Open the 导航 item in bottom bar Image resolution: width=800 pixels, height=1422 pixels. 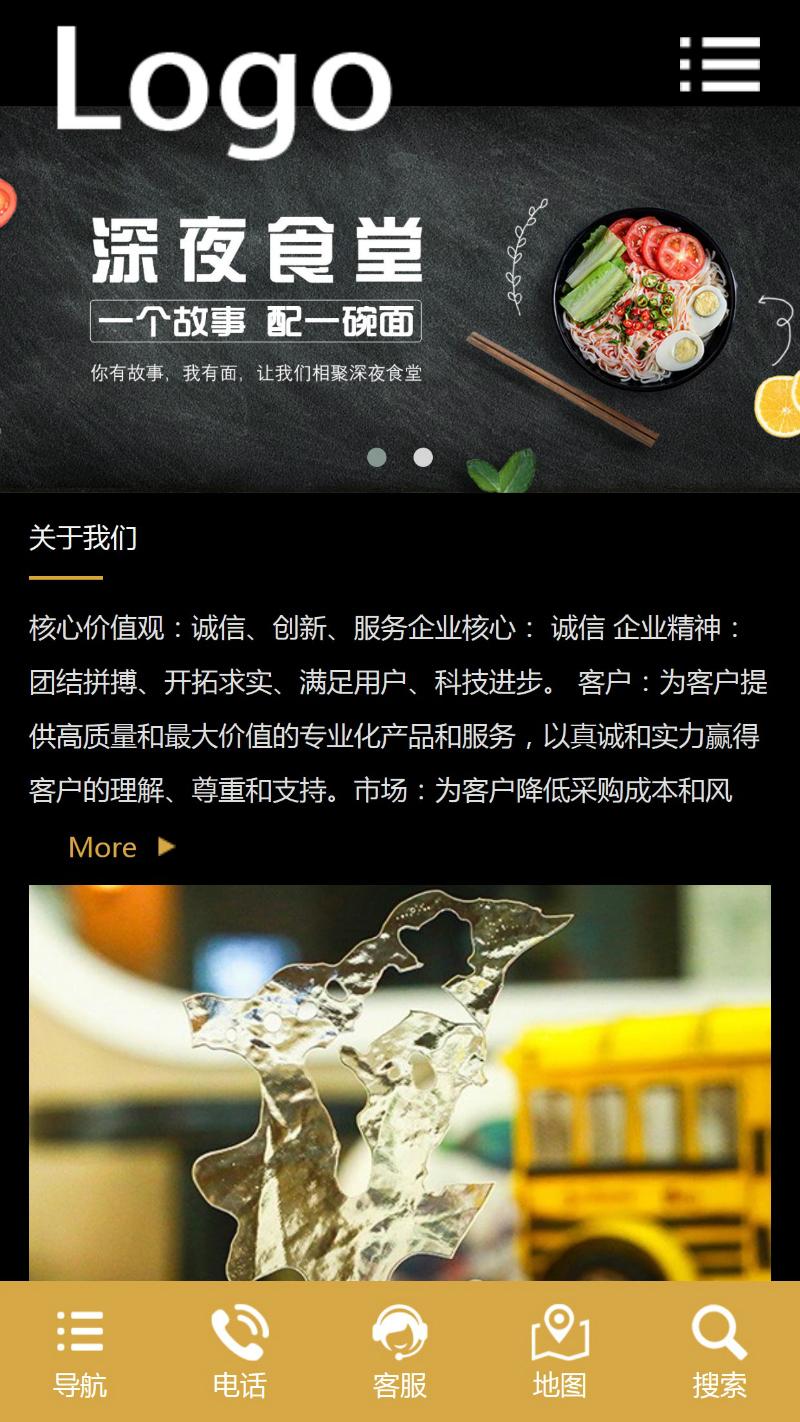[80, 1352]
